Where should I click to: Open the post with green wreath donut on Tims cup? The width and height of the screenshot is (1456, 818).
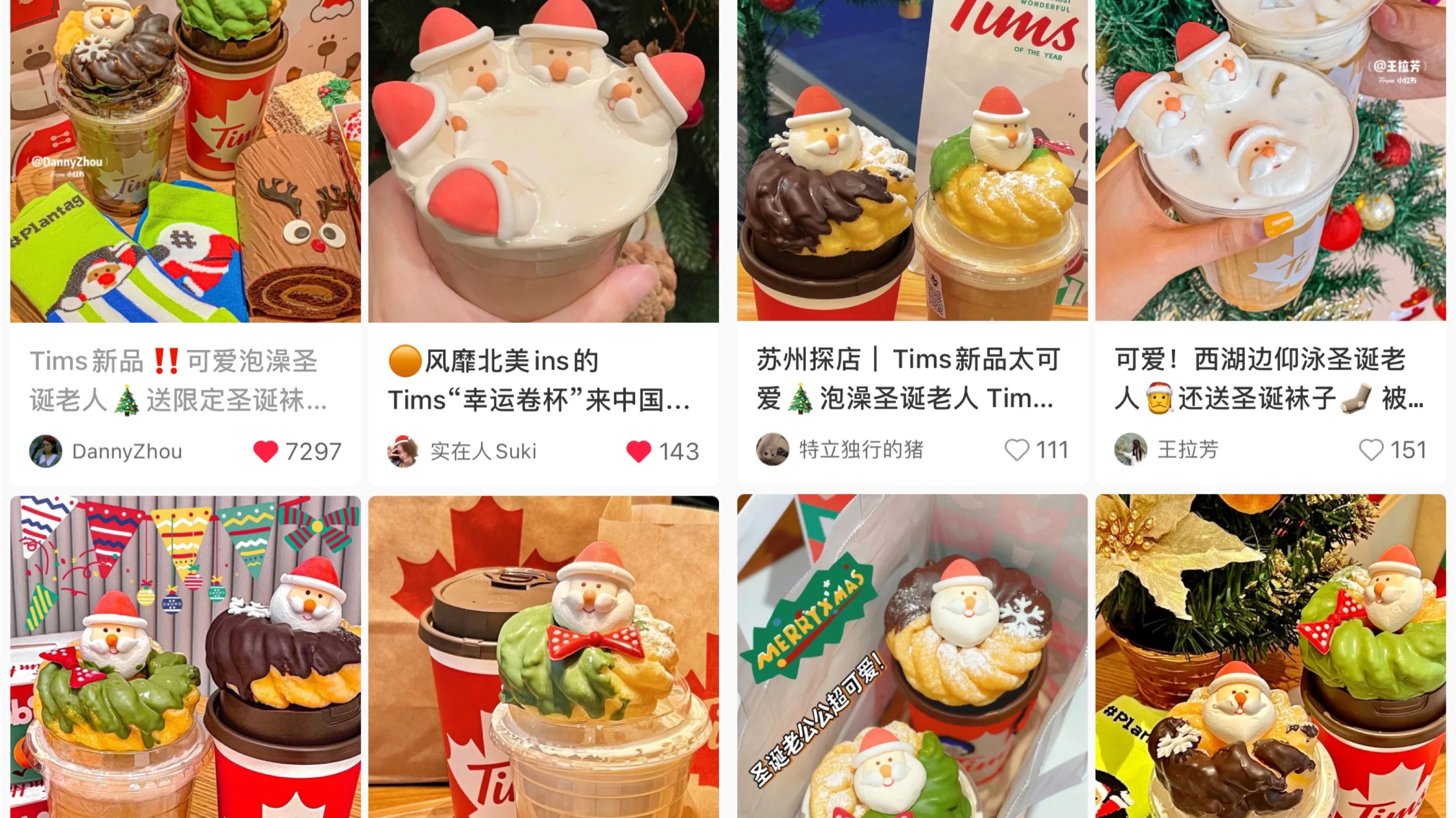click(543, 655)
